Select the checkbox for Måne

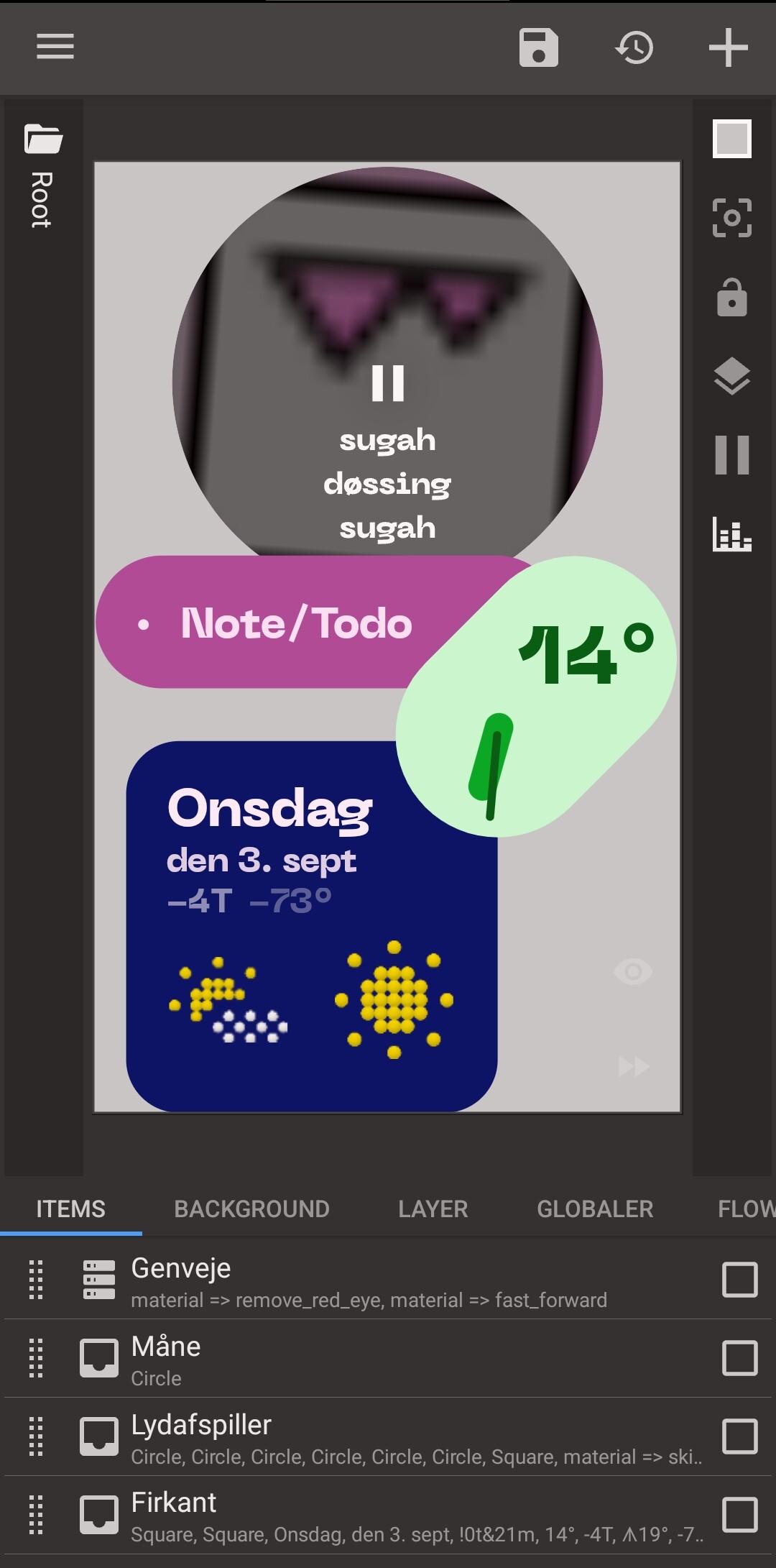pyautogui.click(x=739, y=1358)
